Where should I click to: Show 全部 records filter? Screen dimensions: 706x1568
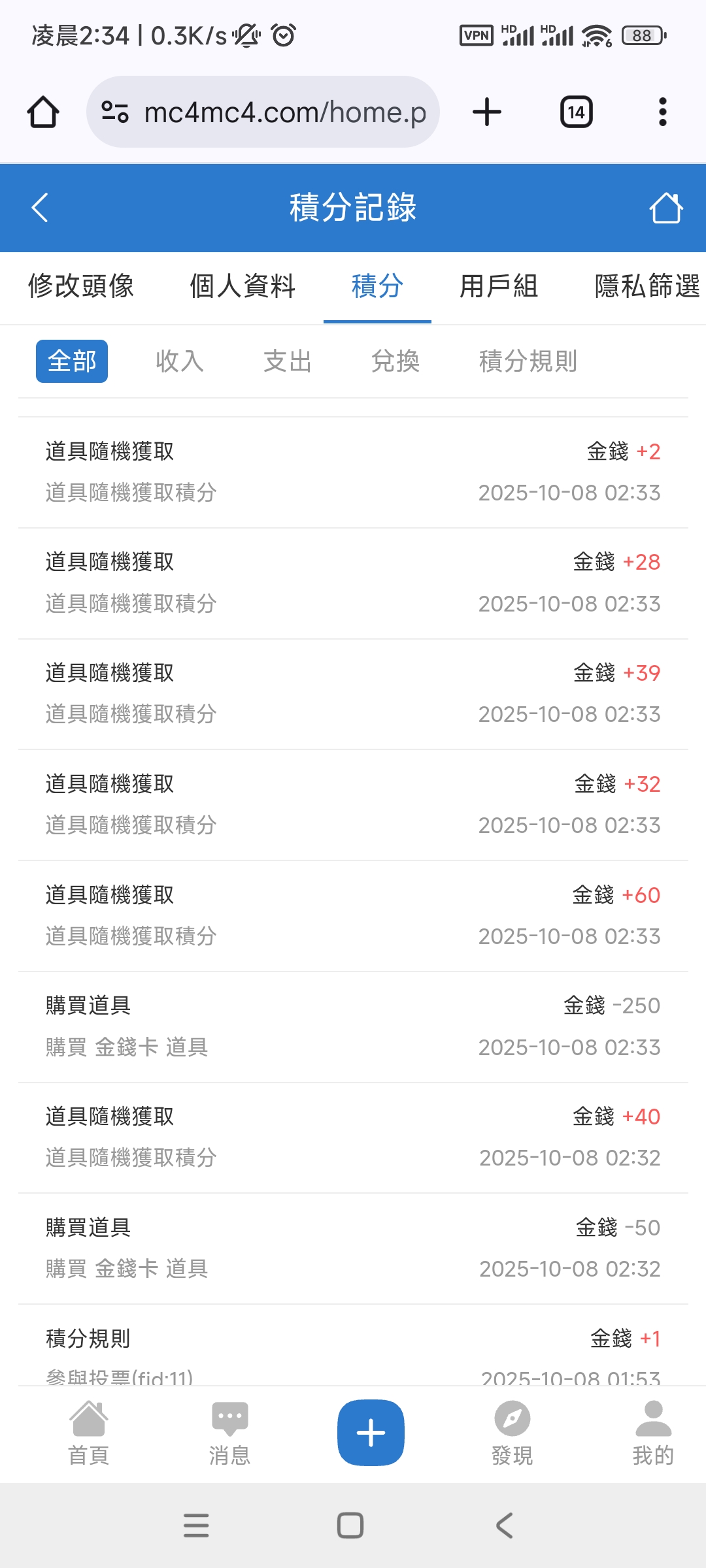coord(72,361)
